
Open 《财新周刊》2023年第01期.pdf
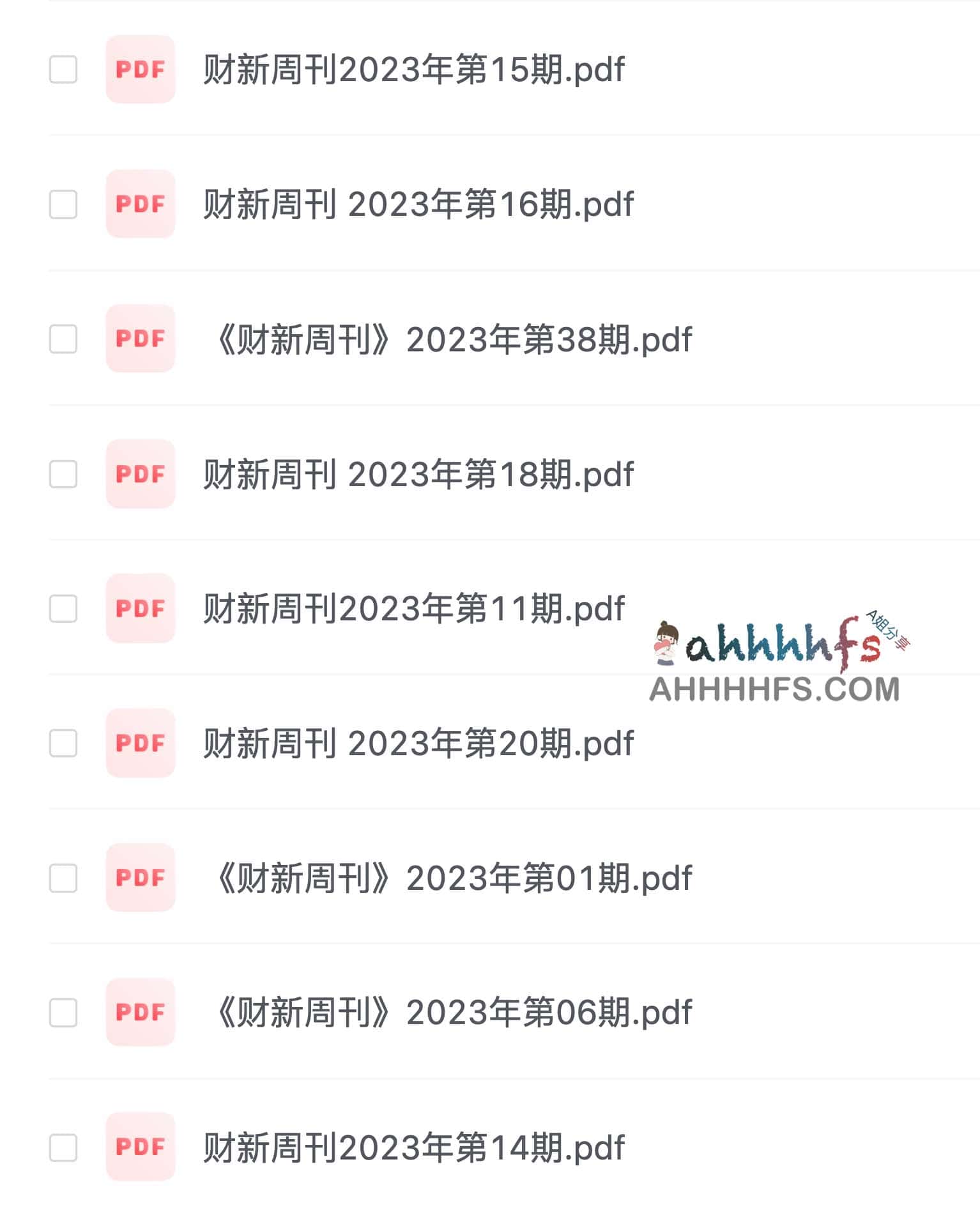[x=454, y=878]
